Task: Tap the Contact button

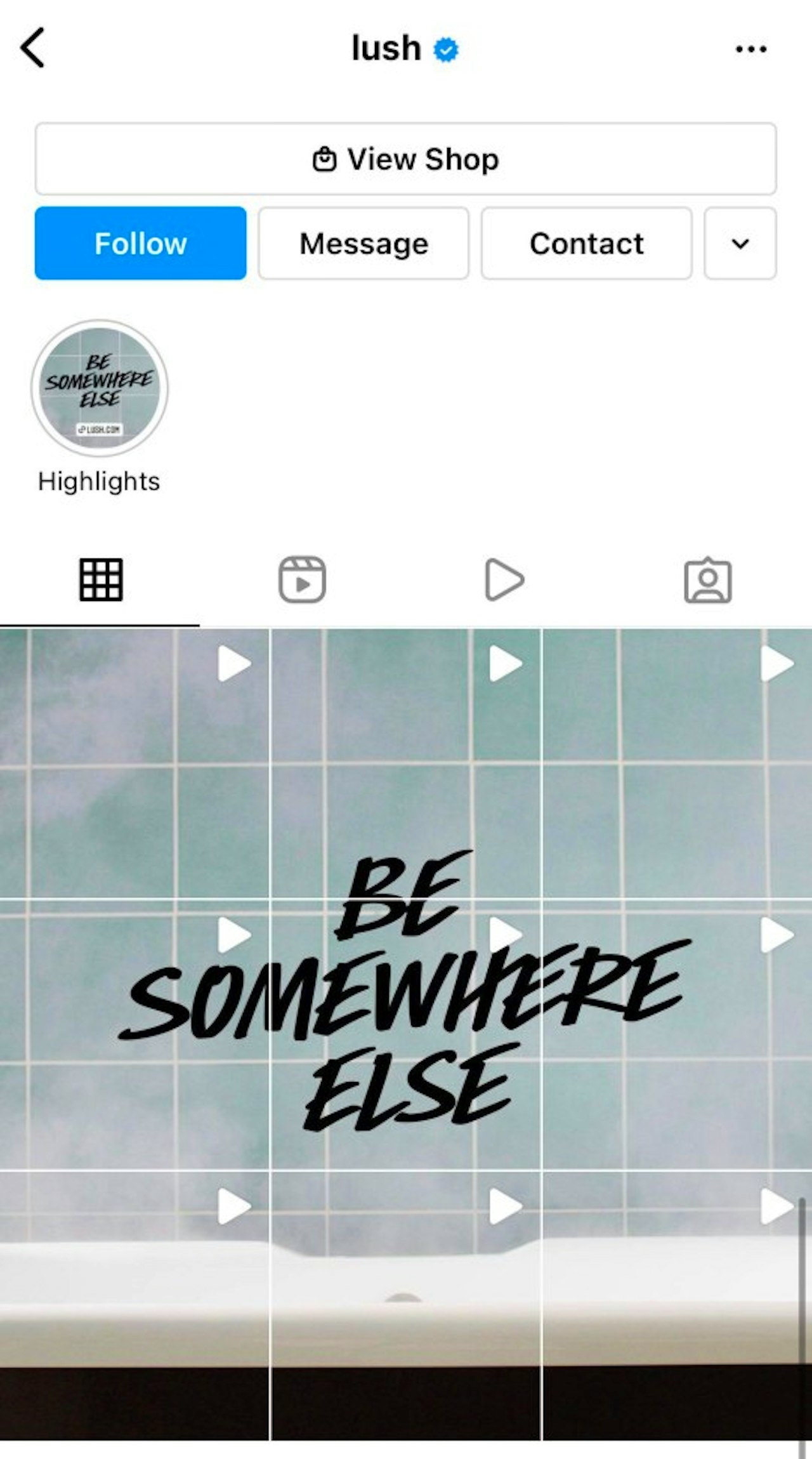Action: coord(586,243)
